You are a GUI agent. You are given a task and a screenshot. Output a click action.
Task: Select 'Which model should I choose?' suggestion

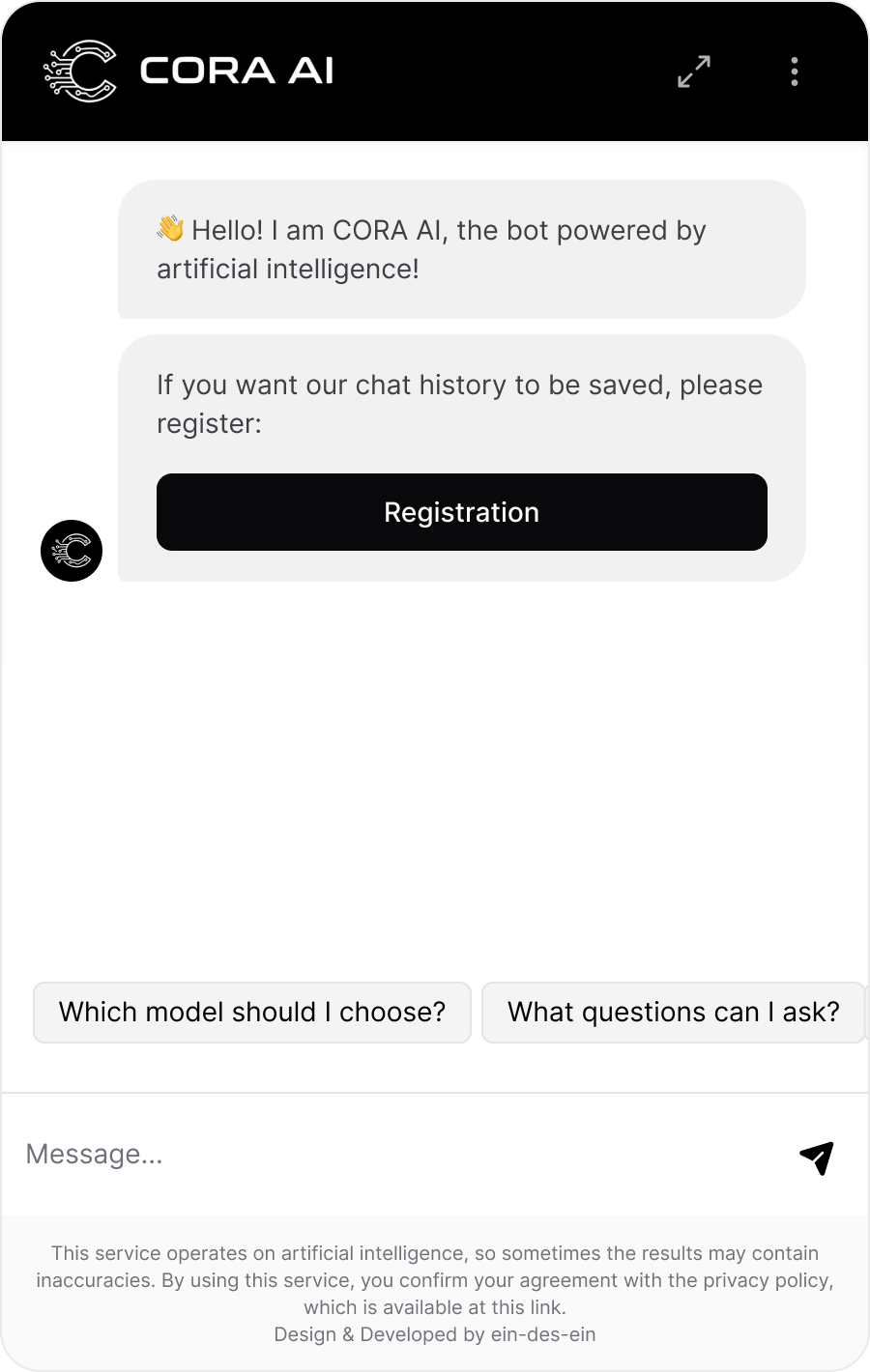(x=252, y=1012)
